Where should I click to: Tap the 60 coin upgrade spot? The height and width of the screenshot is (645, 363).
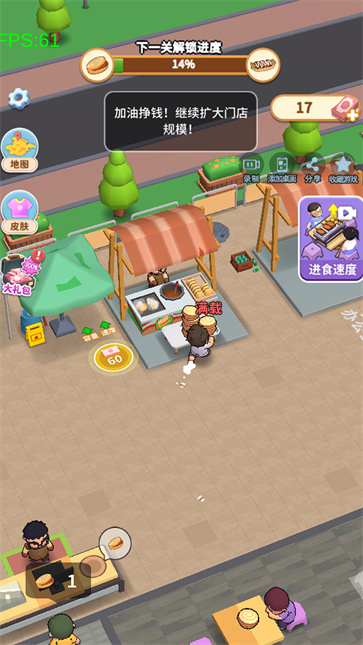pyautogui.click(x=114, y=357)
